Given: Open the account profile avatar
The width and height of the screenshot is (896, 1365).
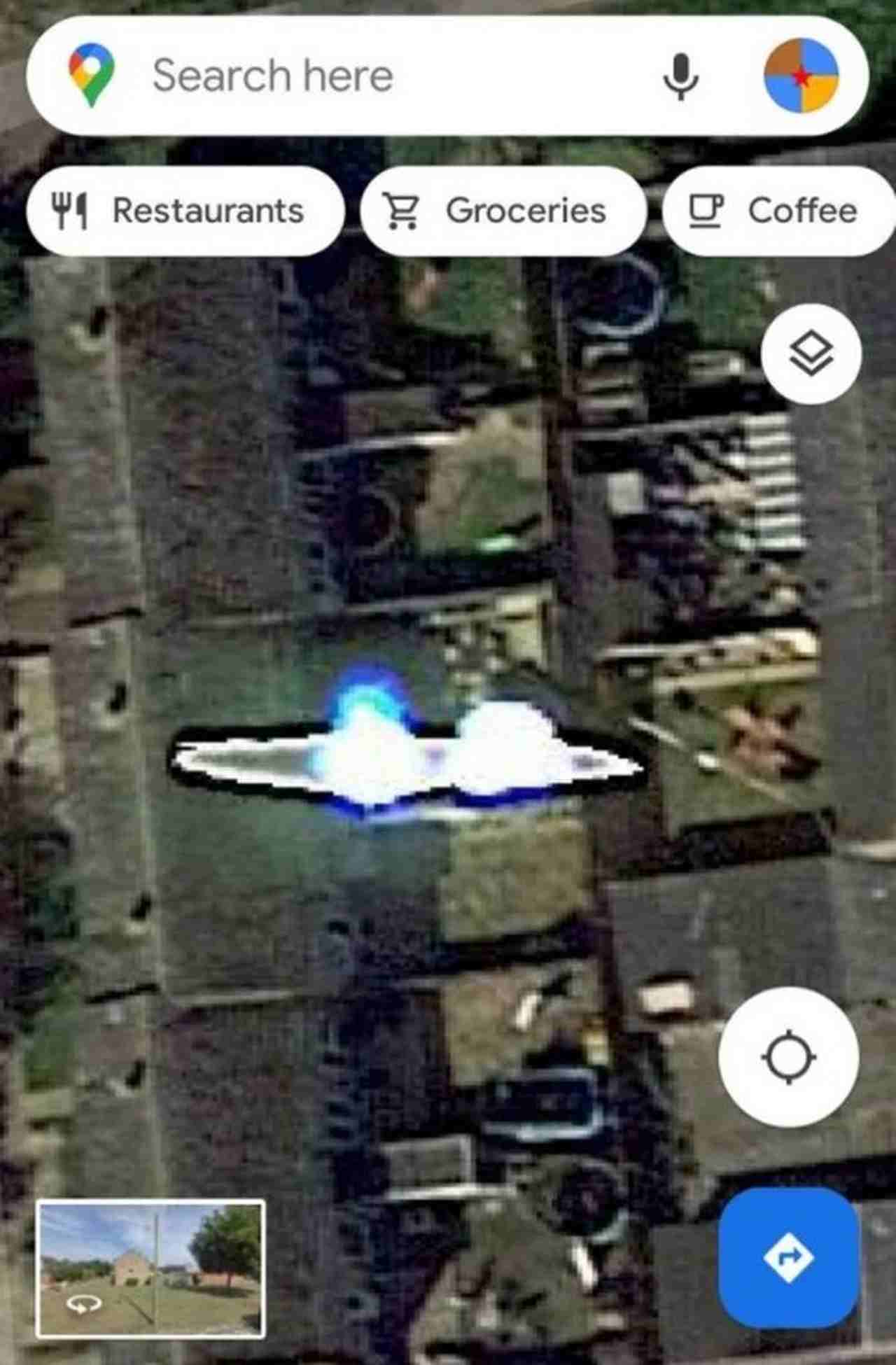Looking at the screenshot, I should coord(801,76).
